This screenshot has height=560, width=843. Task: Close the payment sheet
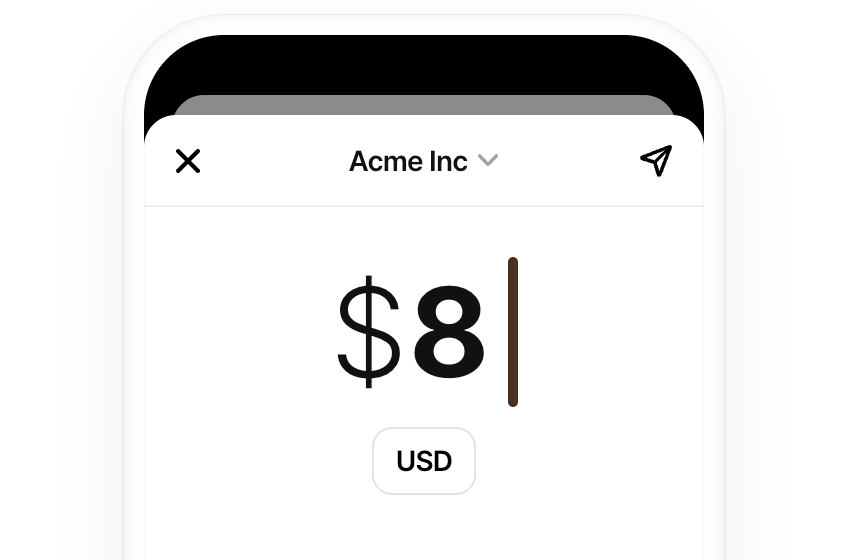tap(188, 161)
